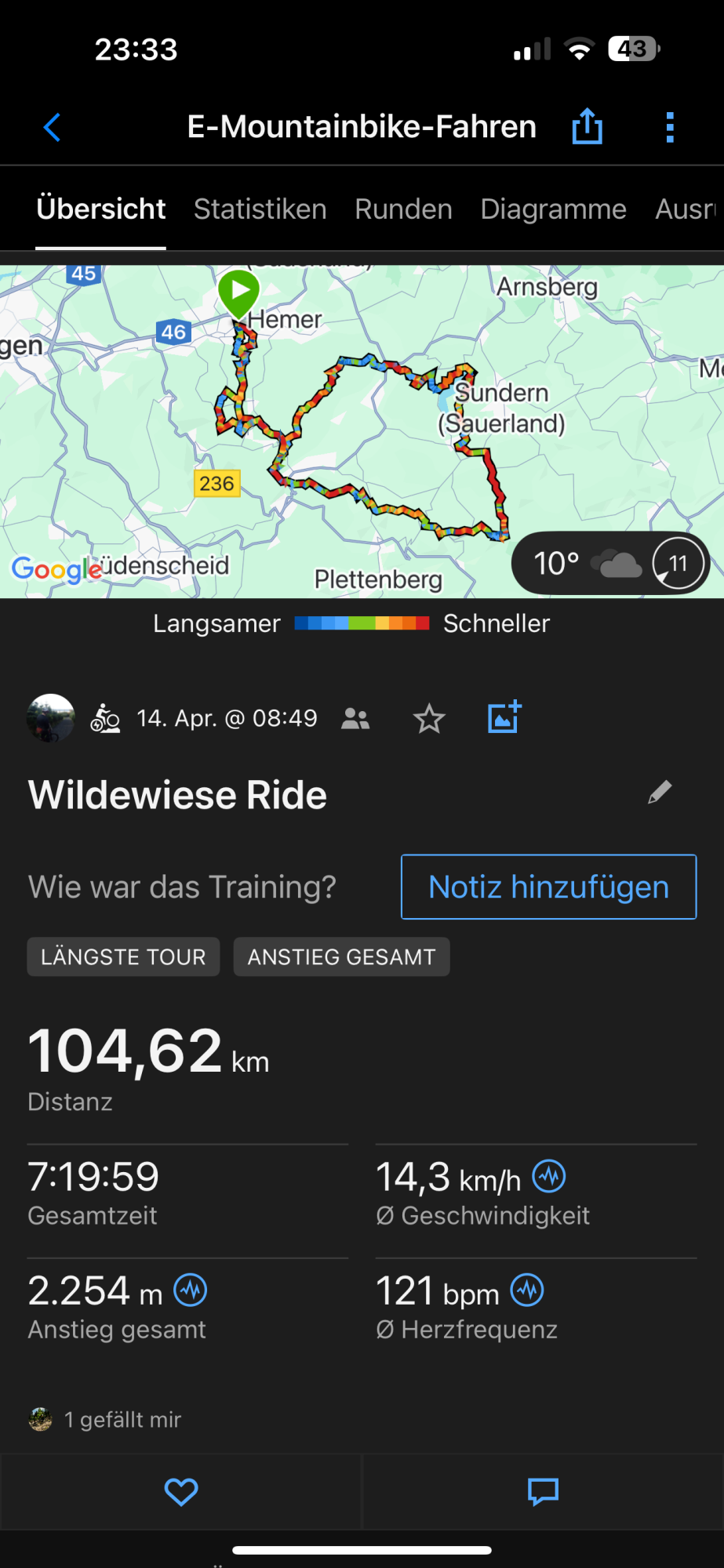The image size is (724, 1568).
Task: Change activity privacy via people icon
Action: (355, 718)
